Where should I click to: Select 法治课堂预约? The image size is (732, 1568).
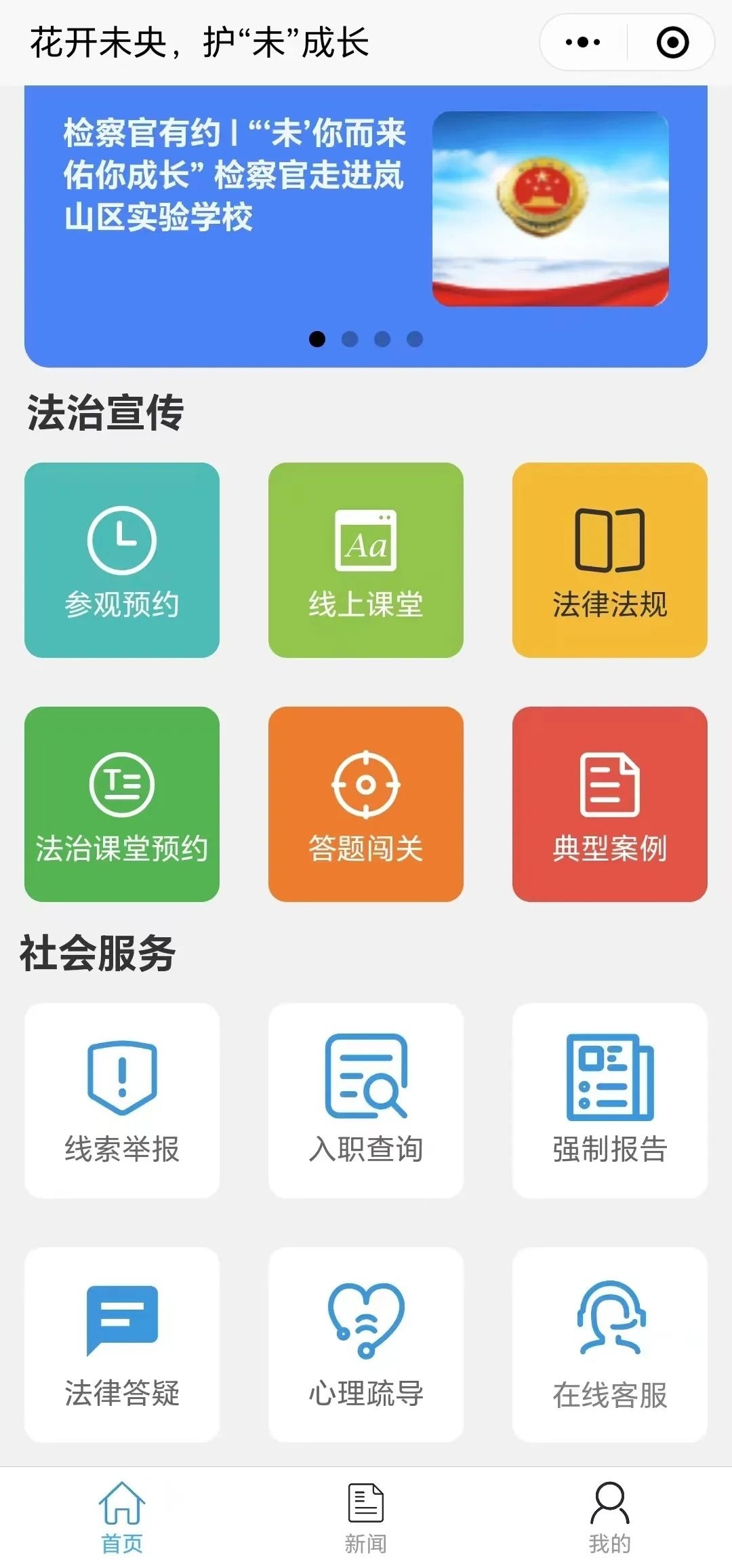pos(122,804)
